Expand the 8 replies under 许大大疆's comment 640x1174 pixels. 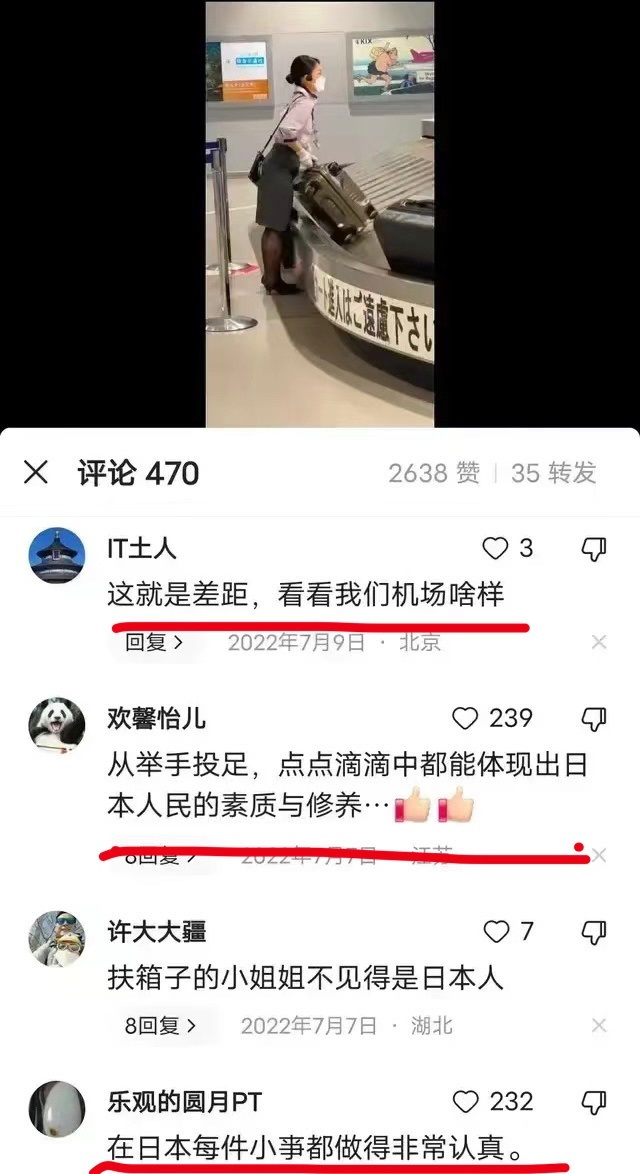tap(160, 1026)
